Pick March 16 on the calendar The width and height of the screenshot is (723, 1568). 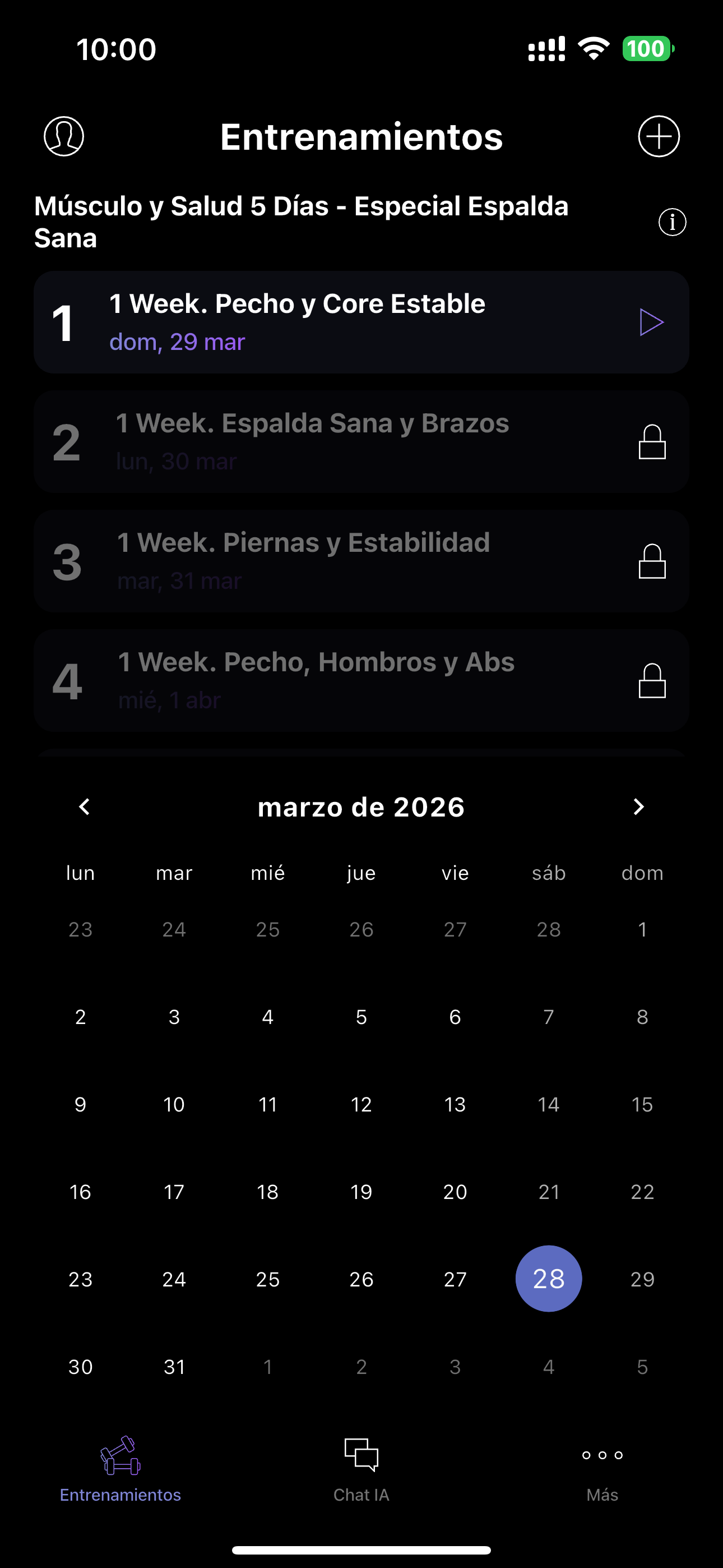(80, 1191)
